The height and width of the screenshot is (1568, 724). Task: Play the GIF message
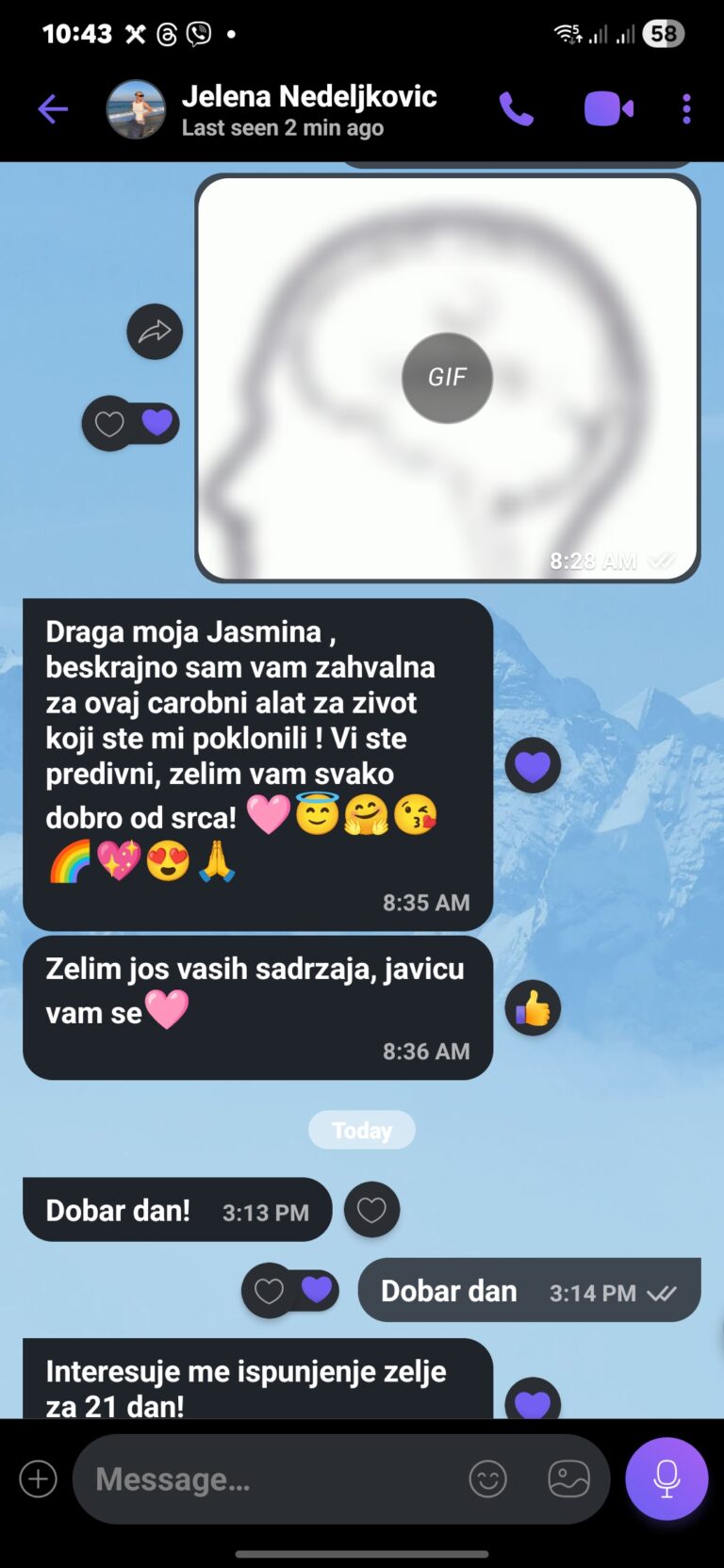click(447, 377)
